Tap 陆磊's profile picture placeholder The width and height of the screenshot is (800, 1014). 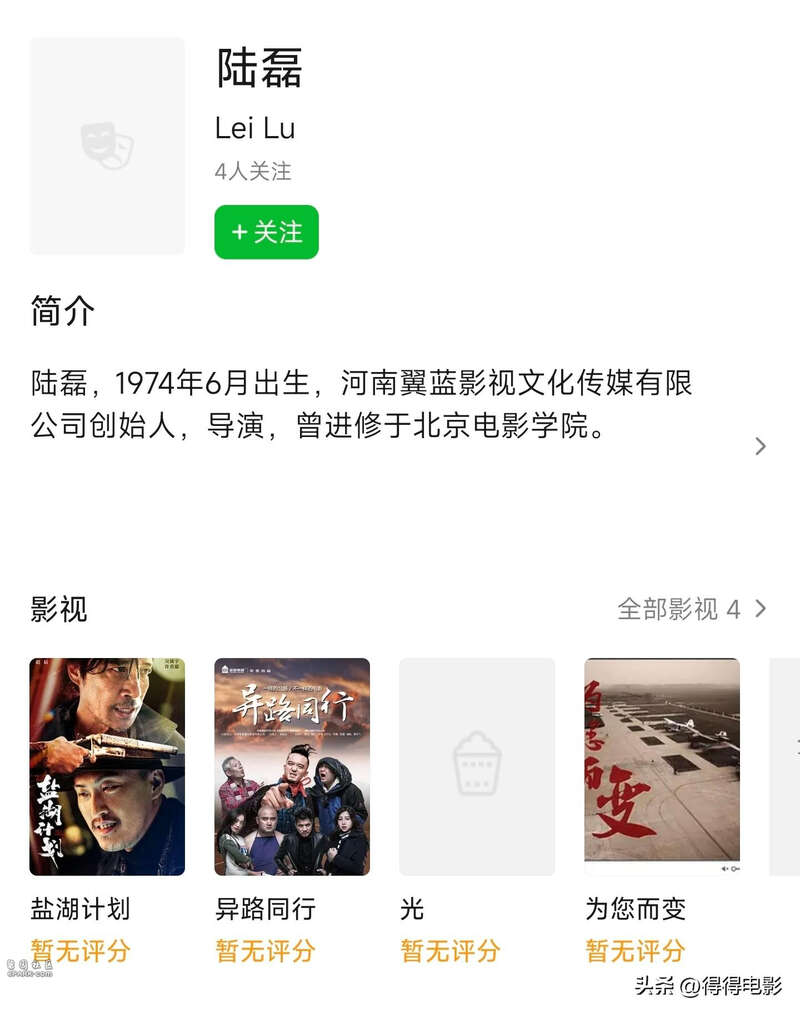[x=107, y=146]
